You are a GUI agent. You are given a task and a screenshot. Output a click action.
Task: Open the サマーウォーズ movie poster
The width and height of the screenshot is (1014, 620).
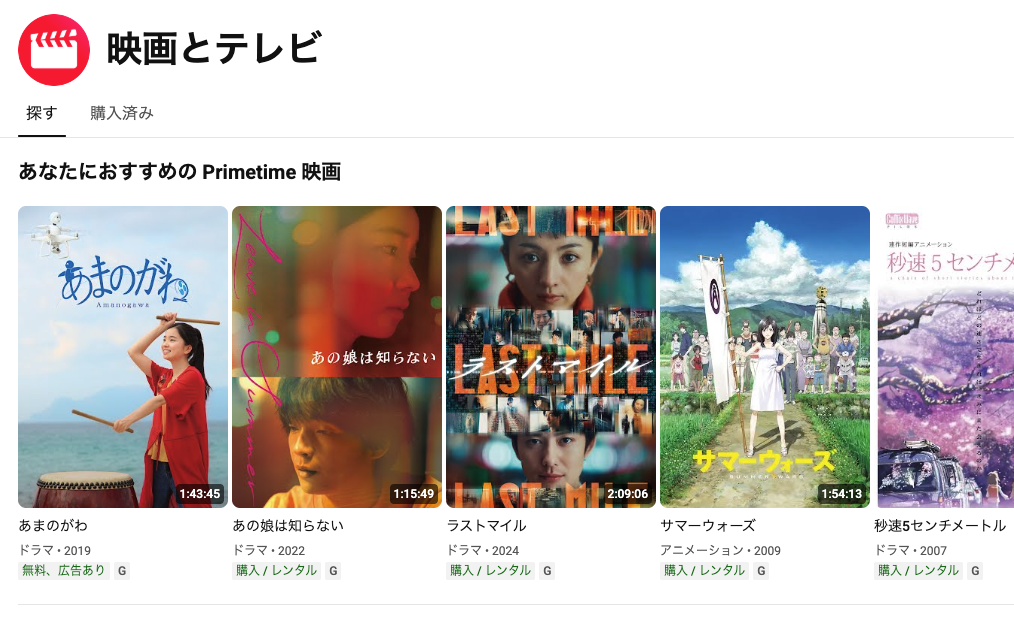pyautogui.click(x=765, y=357)
